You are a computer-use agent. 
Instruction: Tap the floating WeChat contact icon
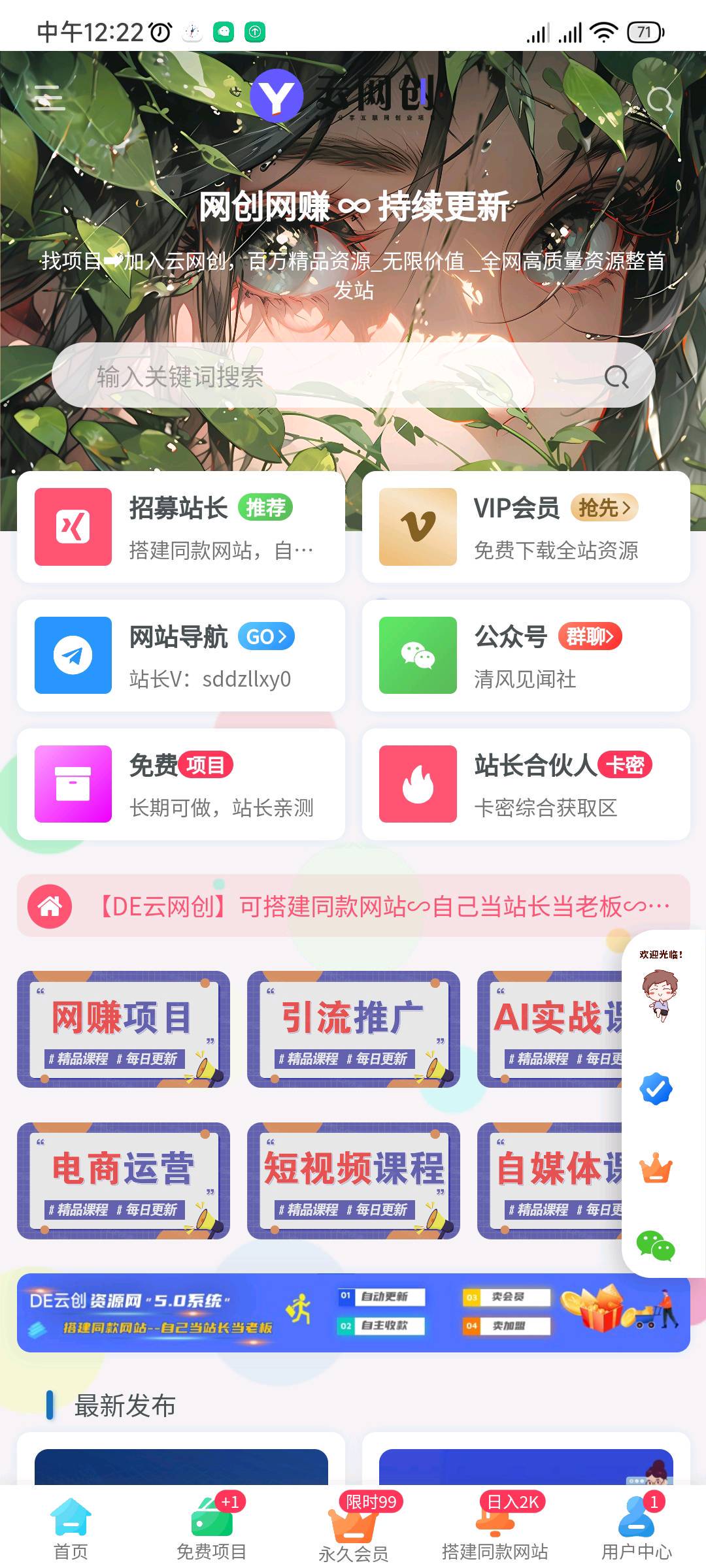point(656,1245)
